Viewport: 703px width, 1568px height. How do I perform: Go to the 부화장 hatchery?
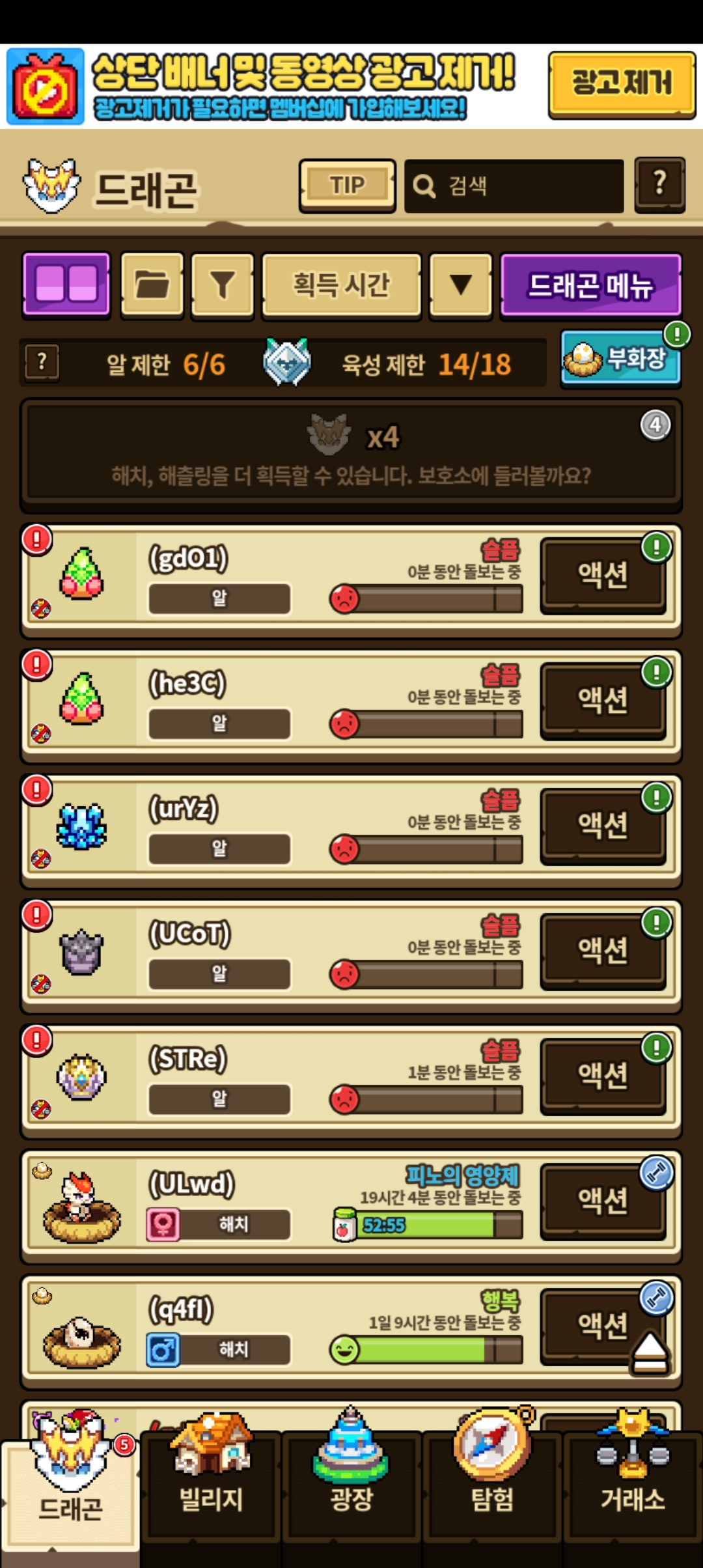[620, 359]
